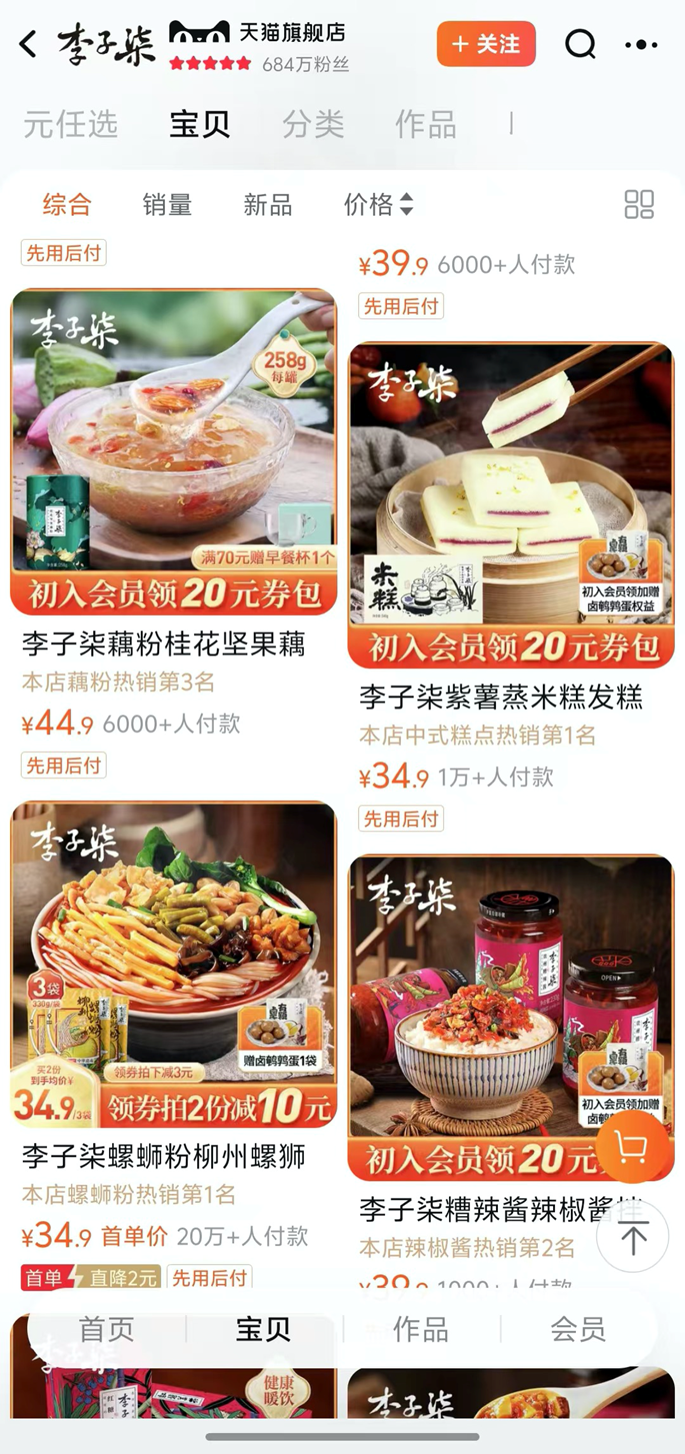Switch to the 分类 top tab
685x1454 pixels.
[313, 124]
